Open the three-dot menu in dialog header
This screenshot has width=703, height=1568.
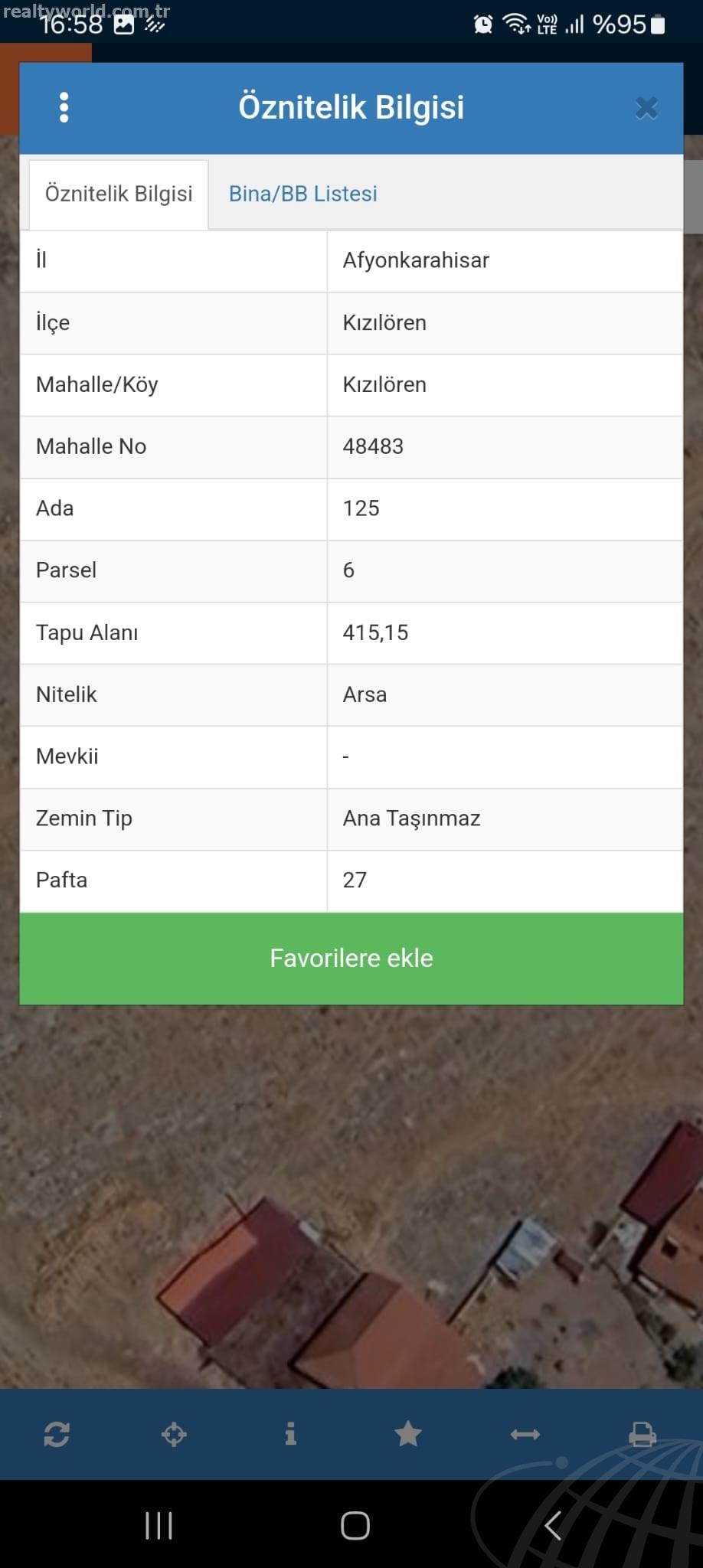click(x=64, y=108)
